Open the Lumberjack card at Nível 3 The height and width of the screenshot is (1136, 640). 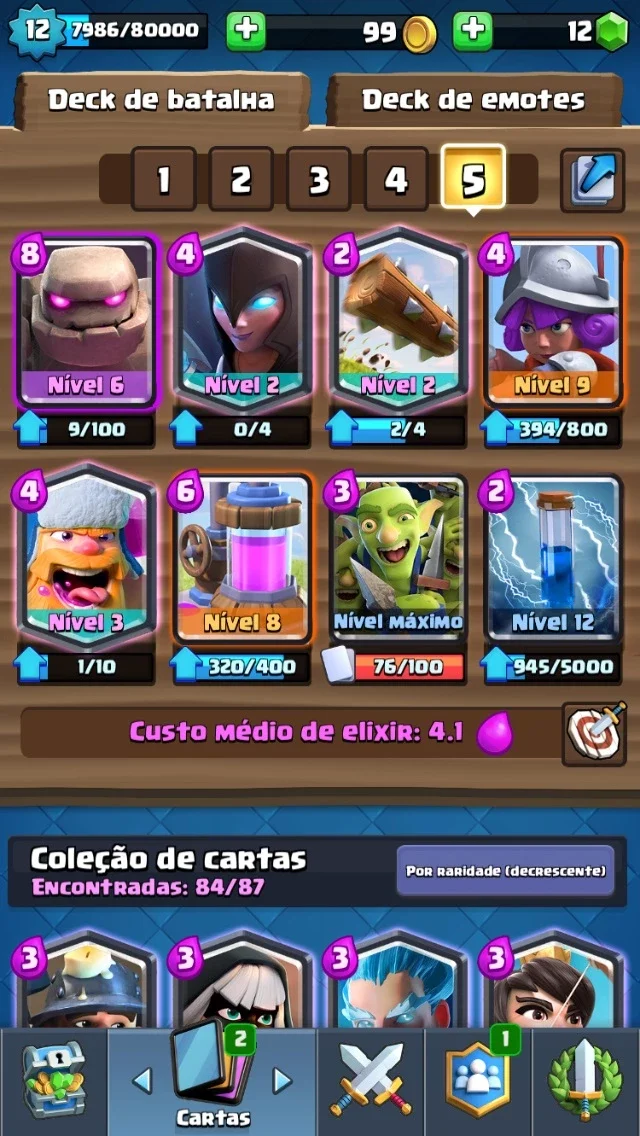[x=86, y=559]
